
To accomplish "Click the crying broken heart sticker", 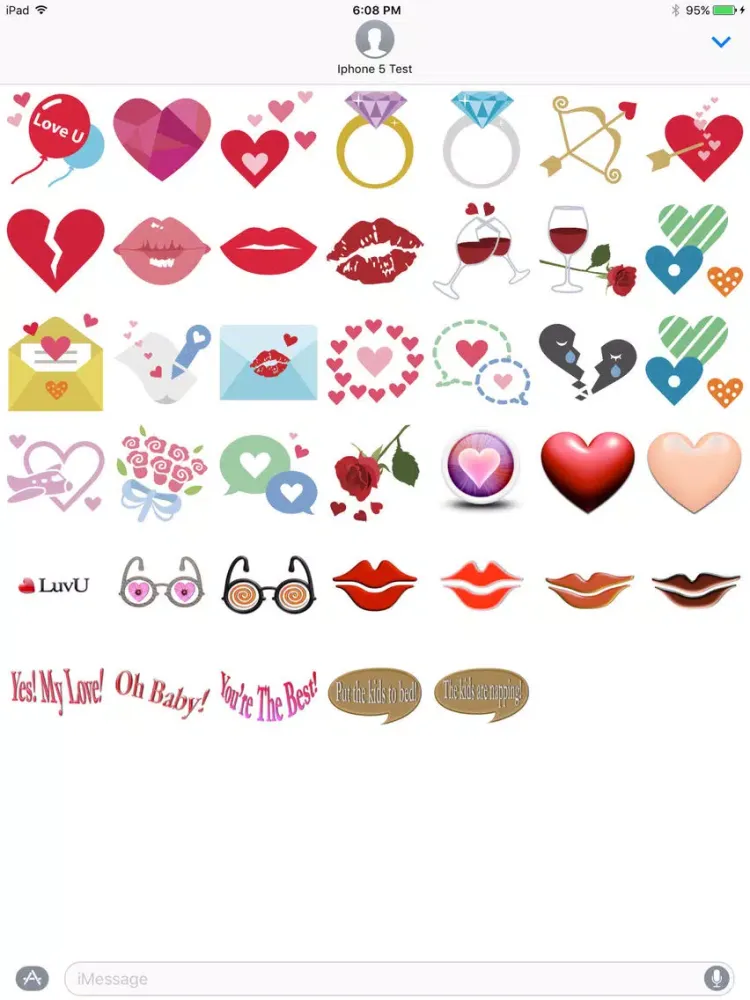I will (588, 358).
